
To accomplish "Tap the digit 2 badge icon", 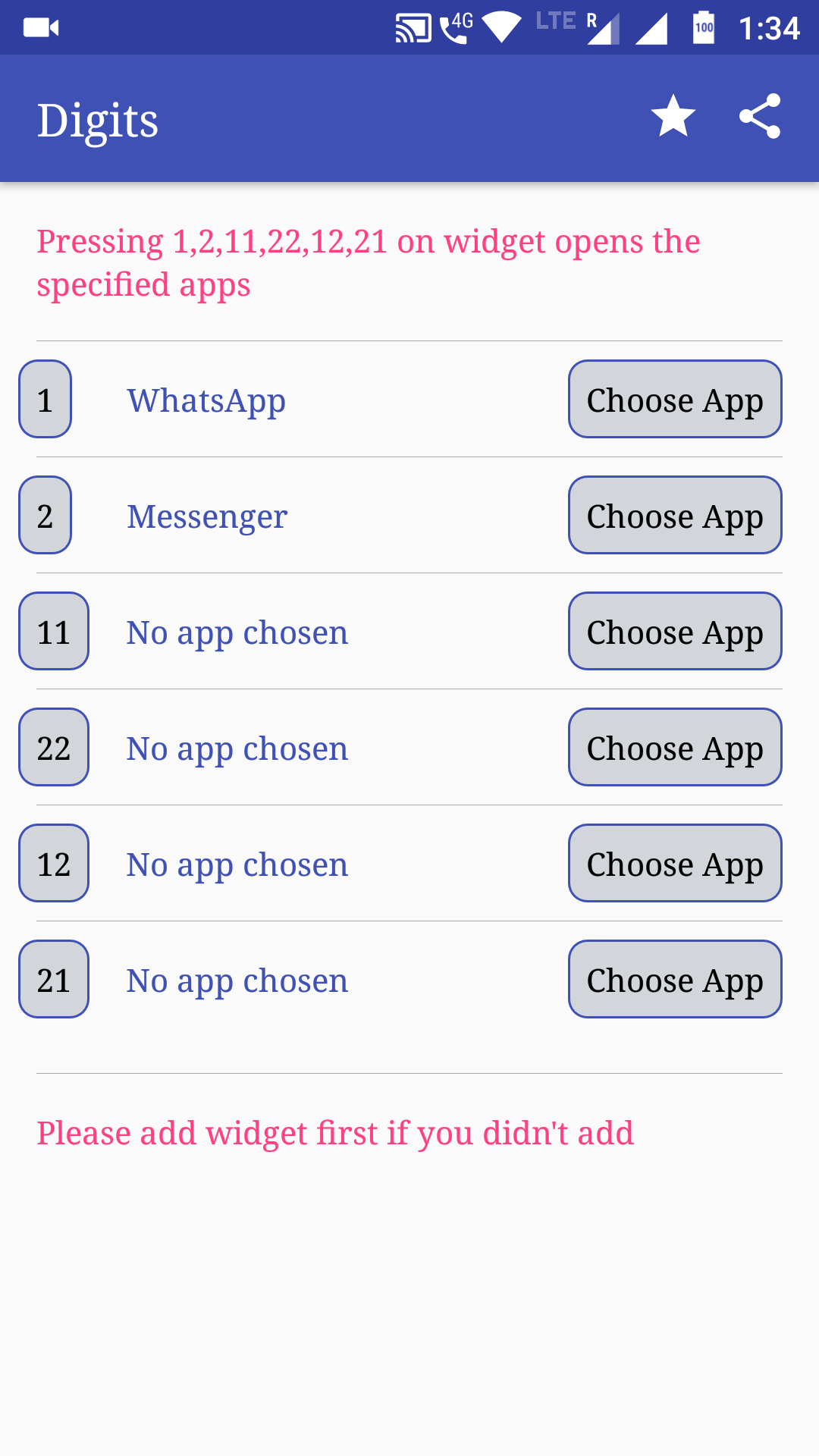I will tap(45, 516).
